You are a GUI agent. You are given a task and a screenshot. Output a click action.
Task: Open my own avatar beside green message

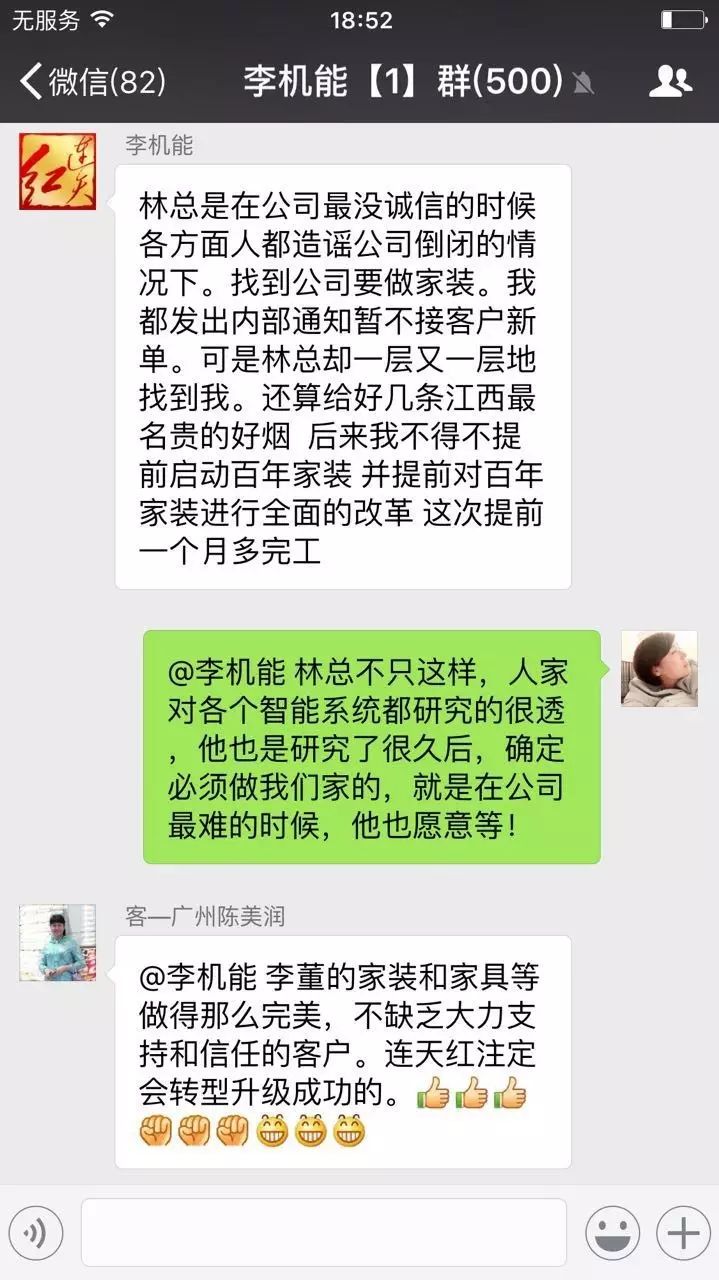pos(658,668)
